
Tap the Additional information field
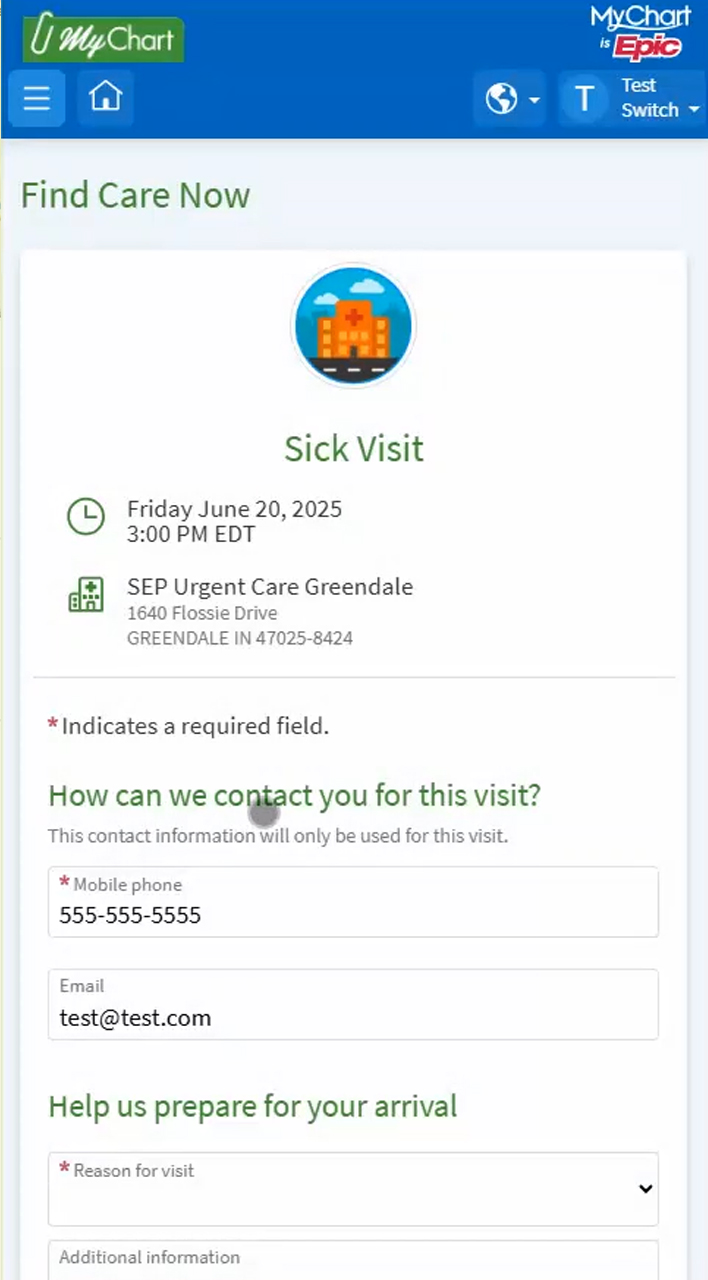[x=353, y=1260]
